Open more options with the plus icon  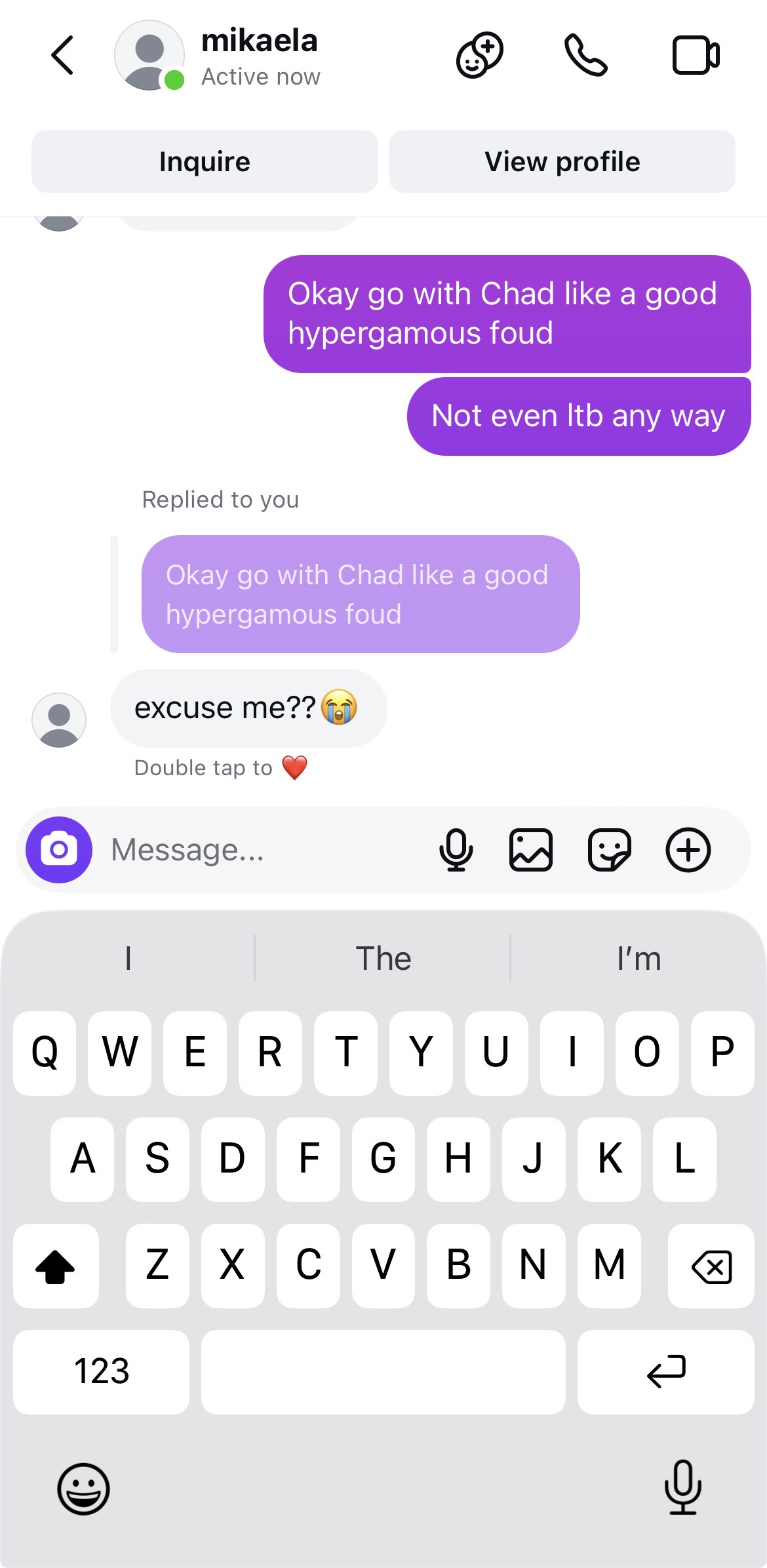point(688,850)
